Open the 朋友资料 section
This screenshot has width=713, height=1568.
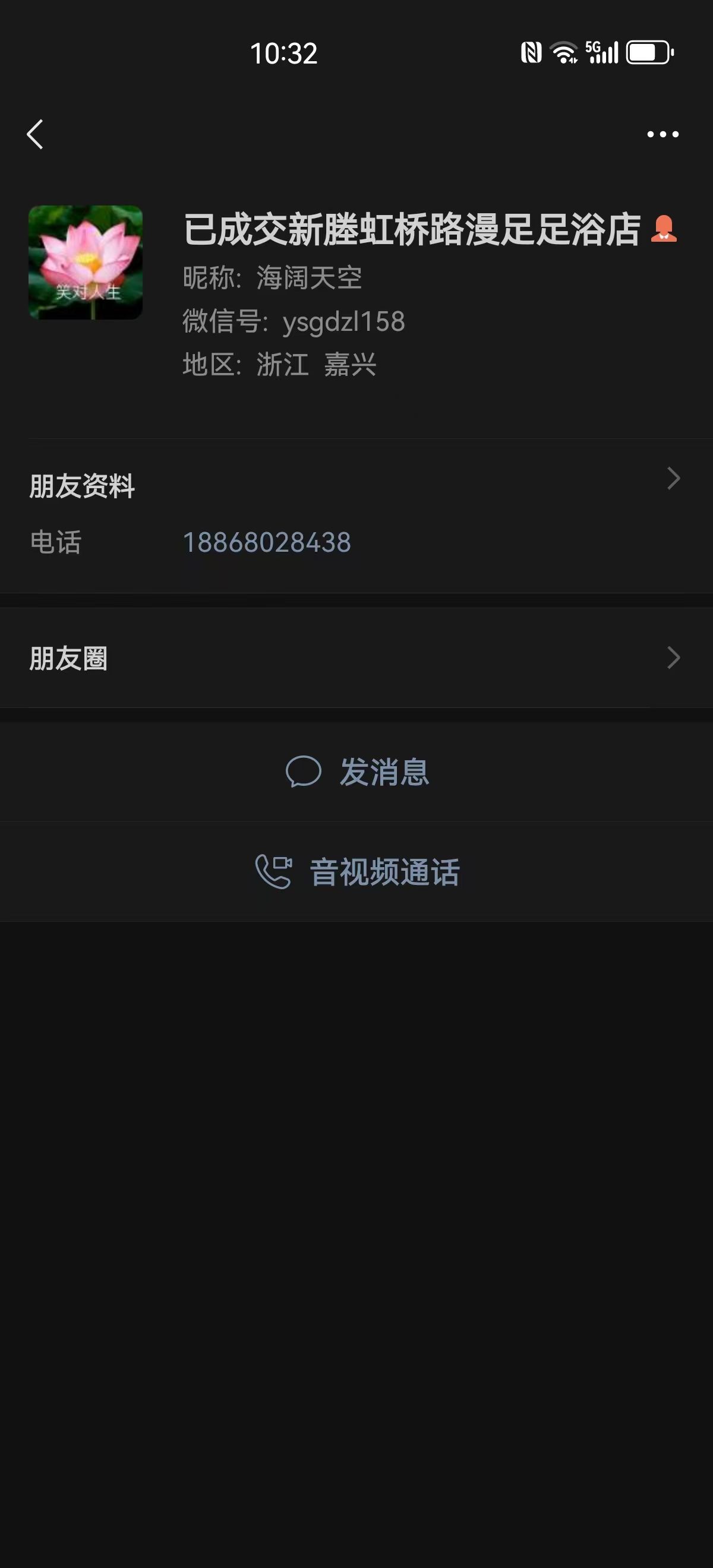coord(83,485)
